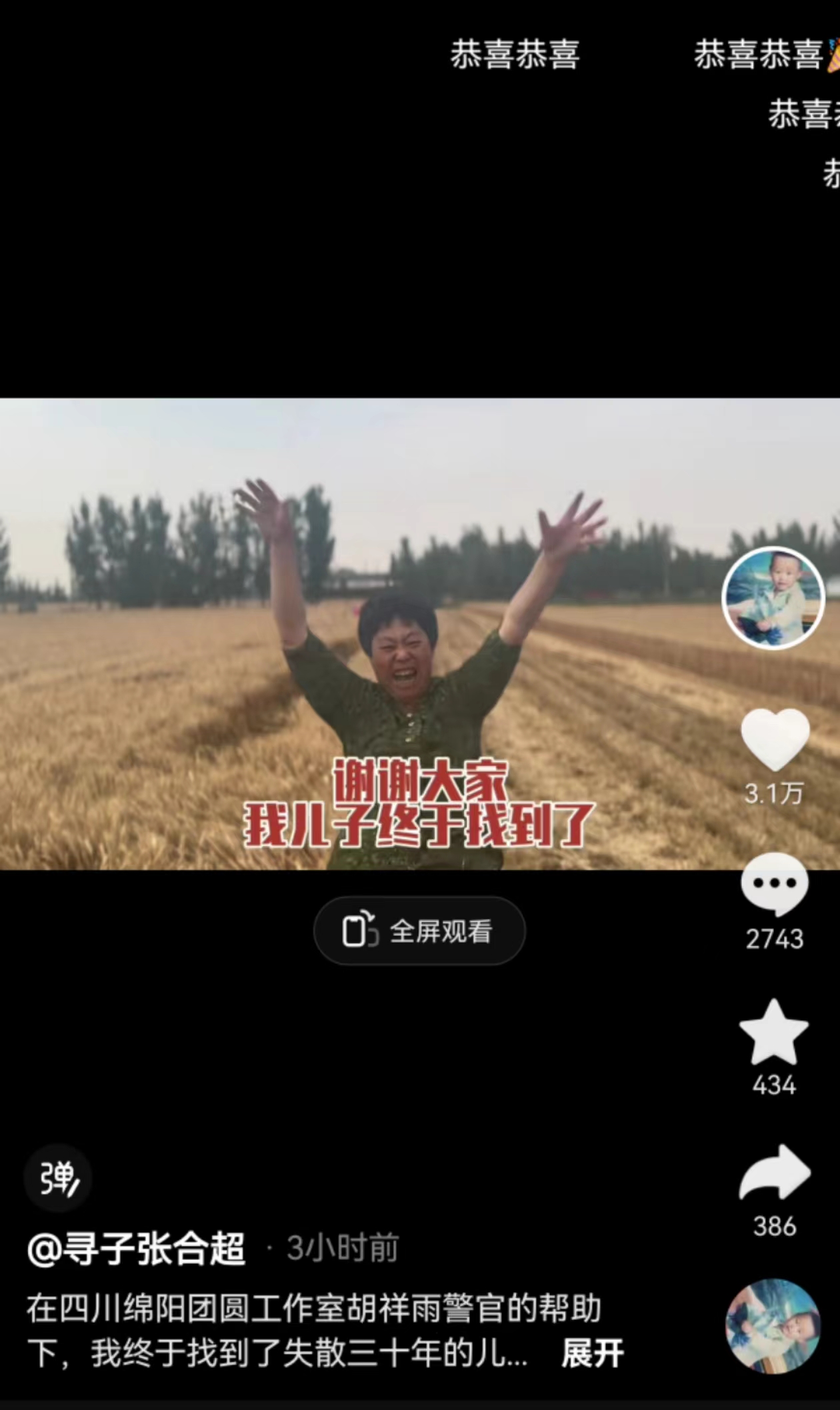Expand the description with 展开

coord(592,1353)
